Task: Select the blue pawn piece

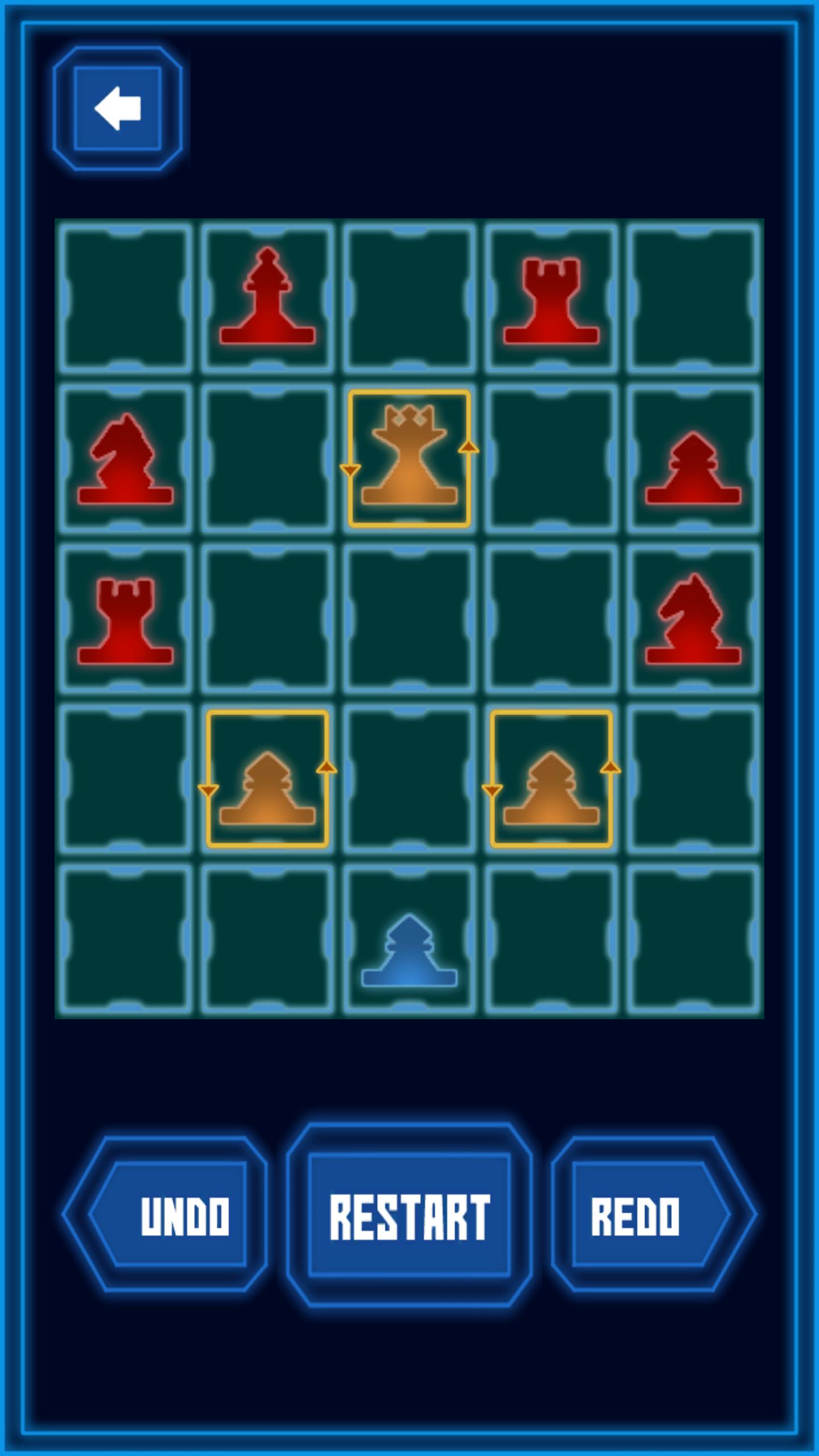Action: [409, 950]
